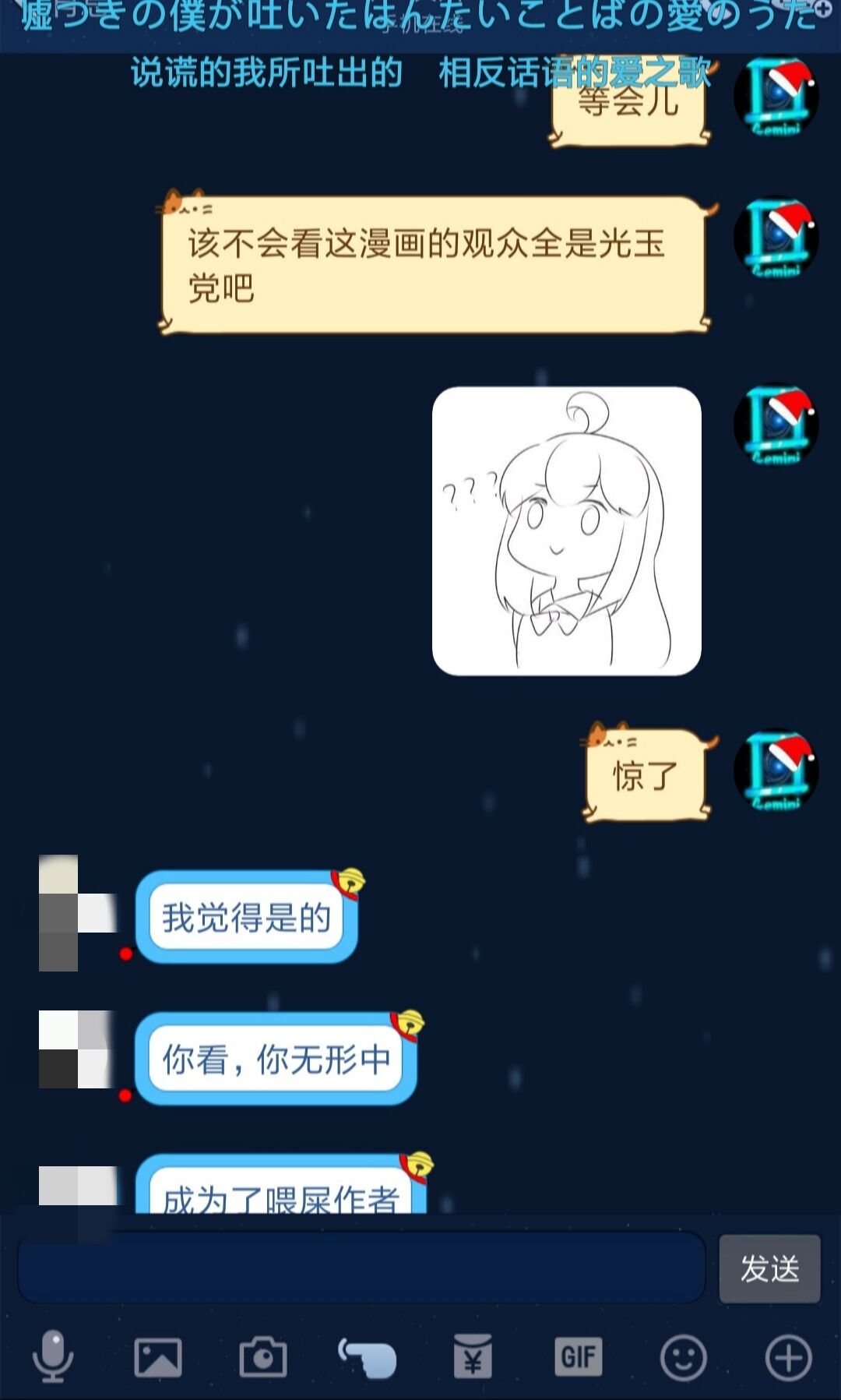The height and width of the screenshot is (1400, 841).
Task: Send a poke with the pointing hand
Action: (368, 1357)
